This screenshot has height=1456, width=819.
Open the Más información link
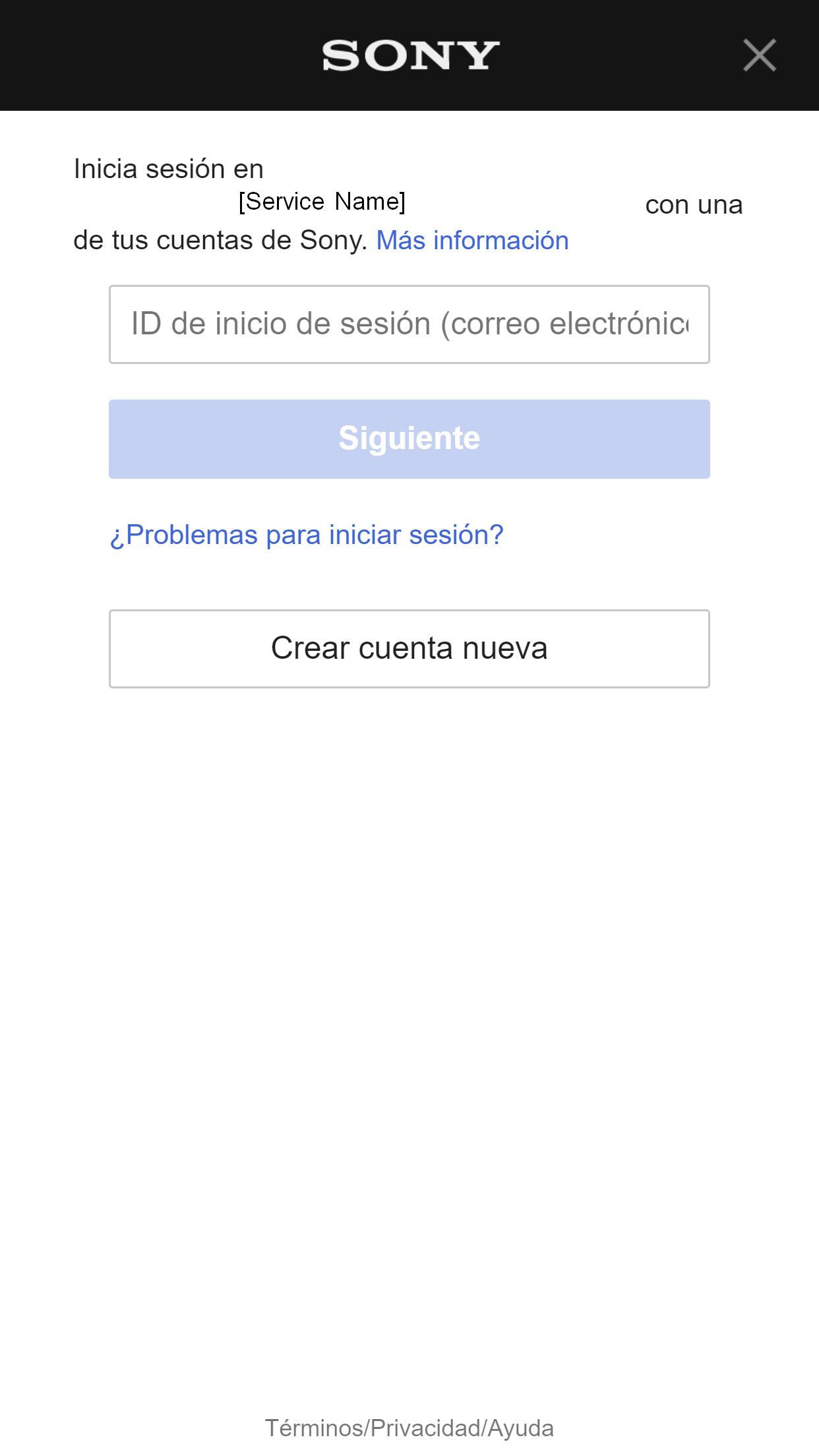pos(472,241)
